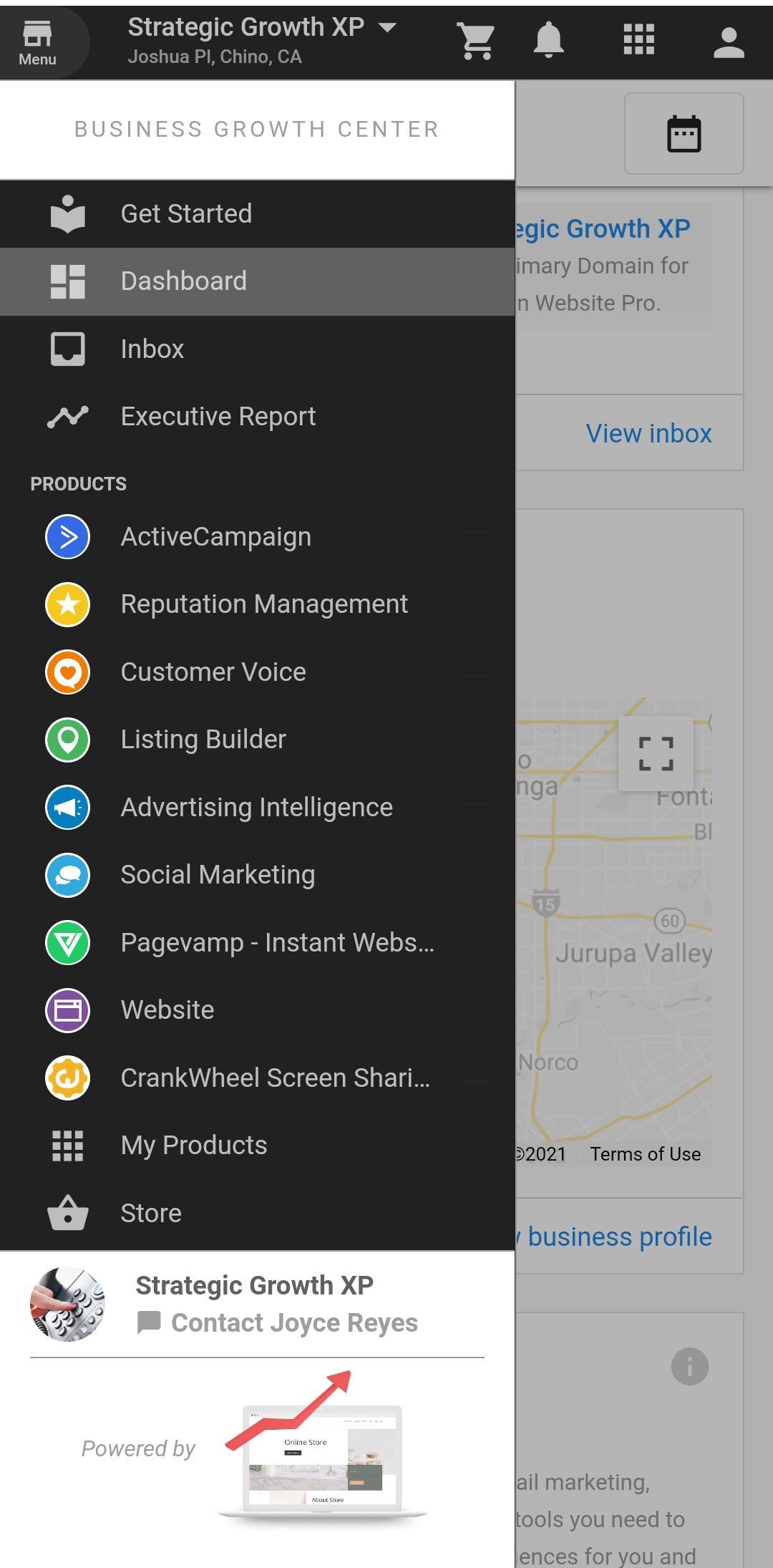The width and height of the screenshot is (773, 1568).
Task: Open the notifications bell
Action: pos(548,41)
